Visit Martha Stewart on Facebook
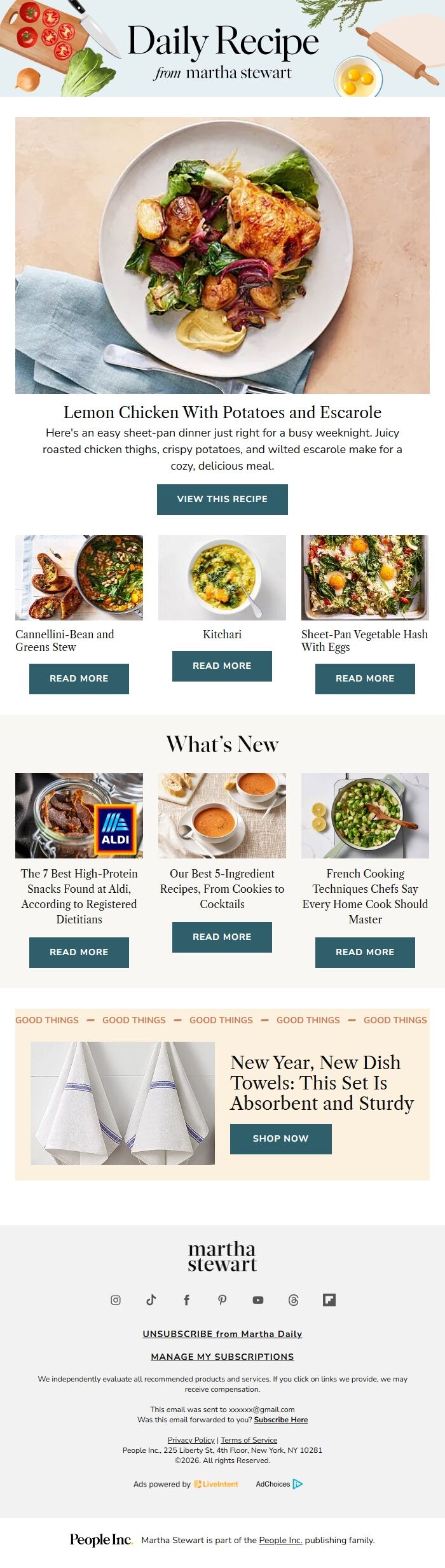445x1568 pixels. pos(187,1300)
